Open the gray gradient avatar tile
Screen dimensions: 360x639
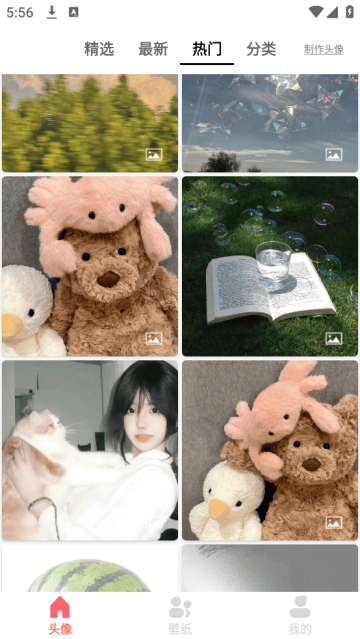tap(270, 568)
